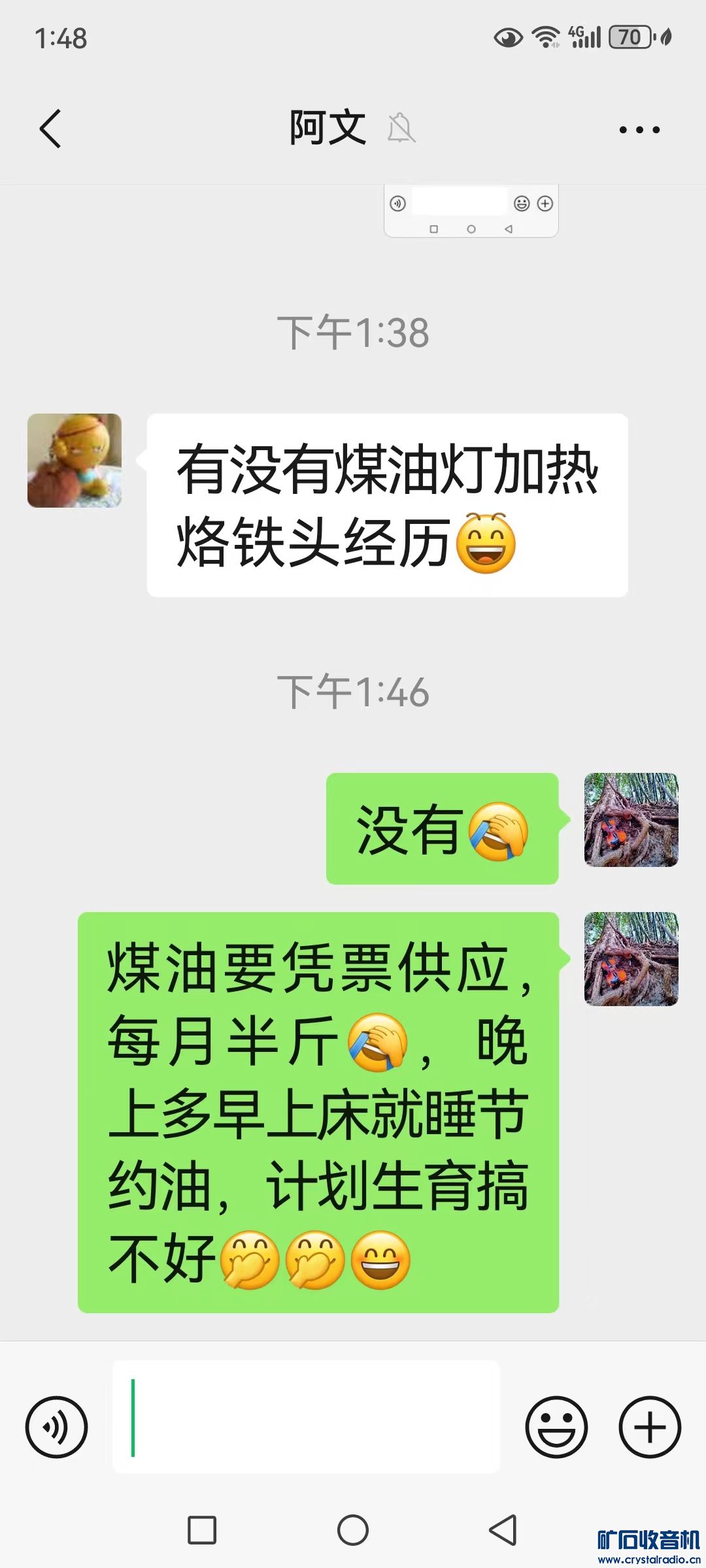
Task: Open recent apps from navigation bar
Action: pyautogui.click(x=202, y=1530)
